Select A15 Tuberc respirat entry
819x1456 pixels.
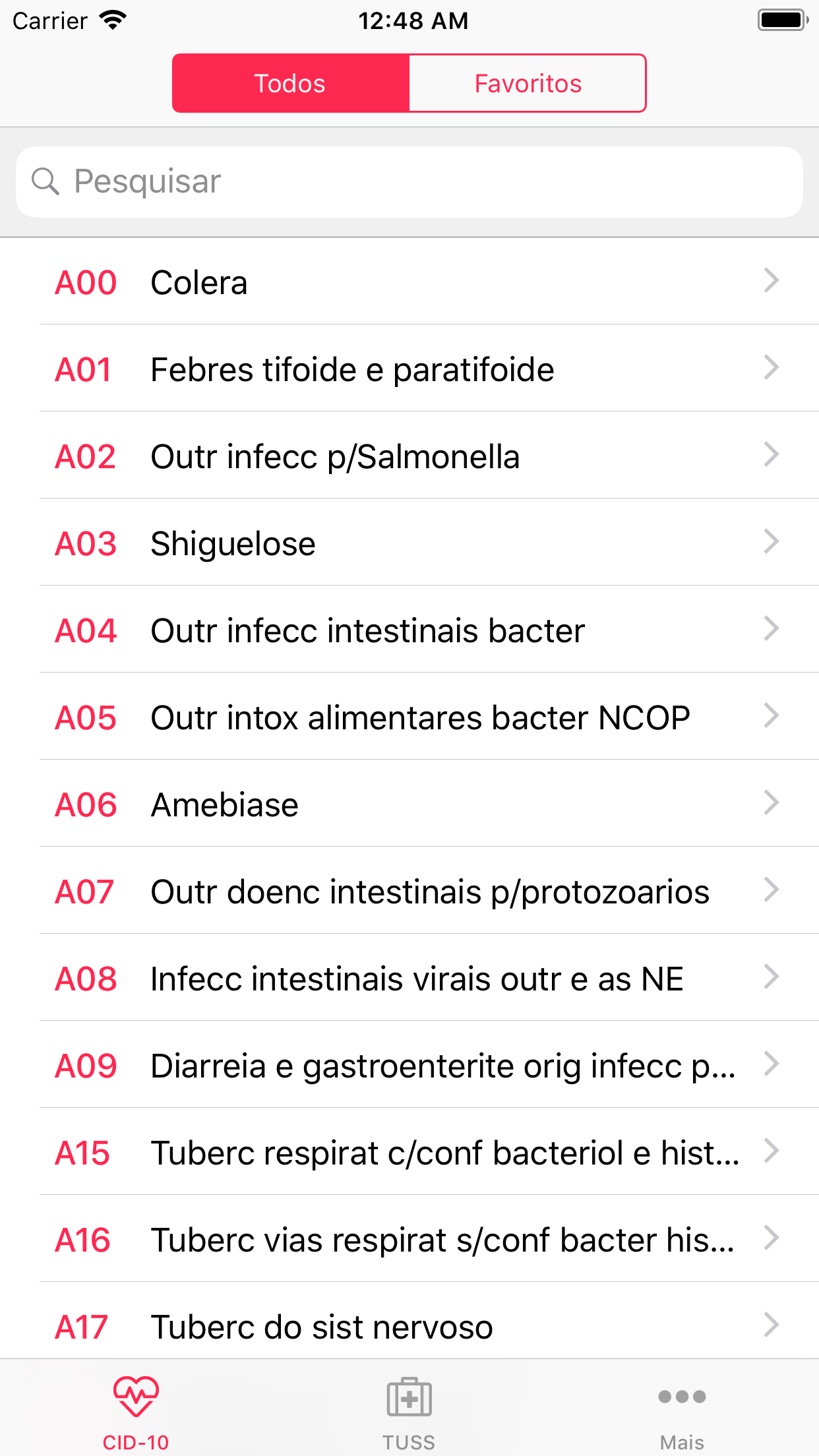point(409,1152)
